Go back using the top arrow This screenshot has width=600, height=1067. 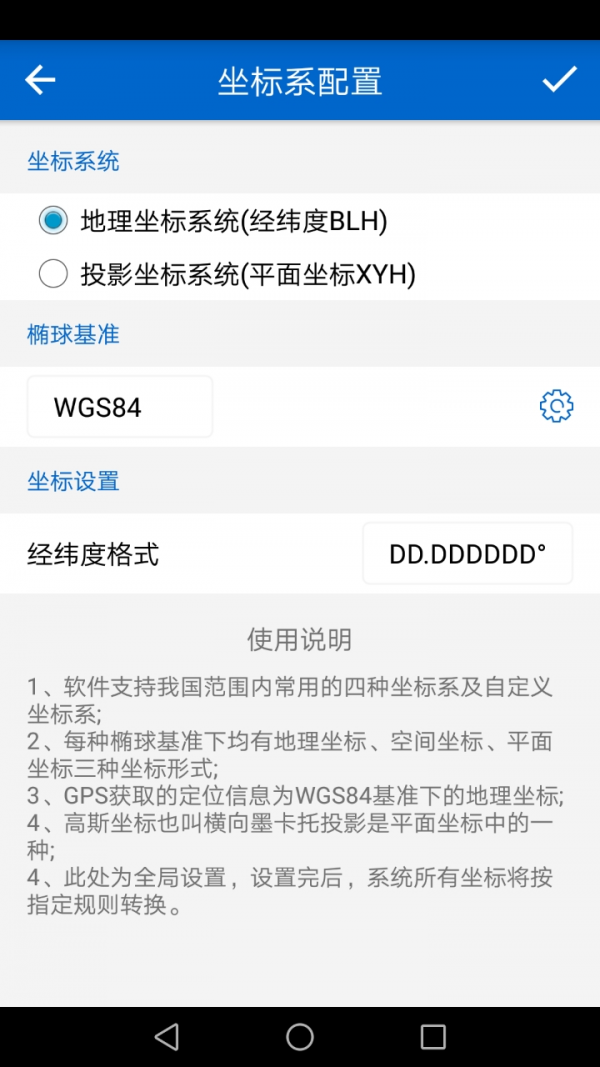click(40, 80)
